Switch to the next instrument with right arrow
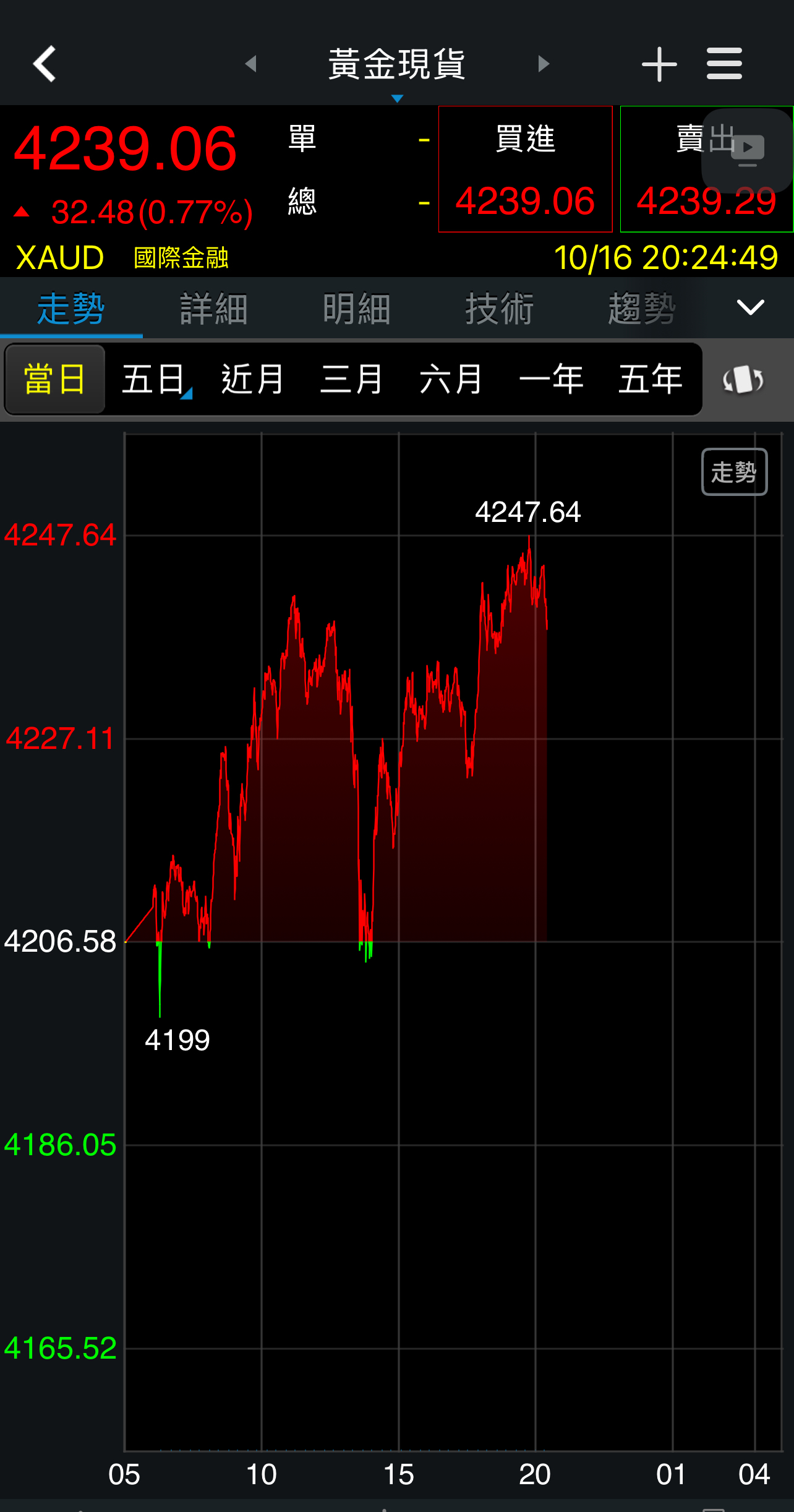Viewport: 794px width, 1512px height. click(x=544, y=64)
